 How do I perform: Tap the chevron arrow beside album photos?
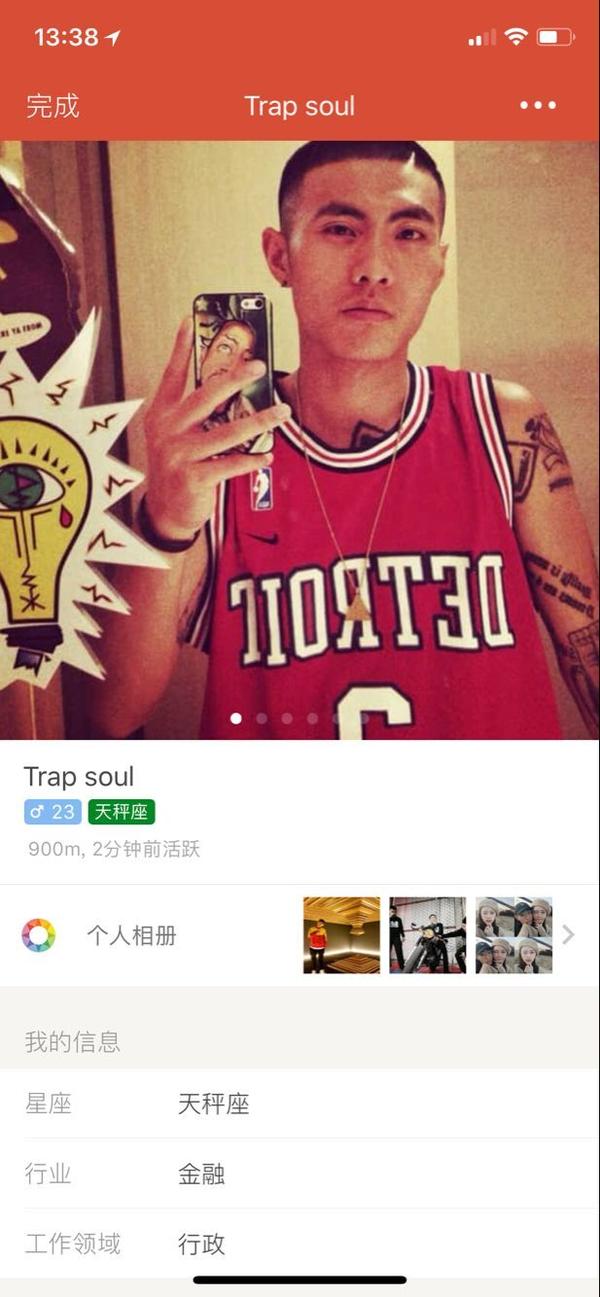pyautogui.click(x=568, y=936)
